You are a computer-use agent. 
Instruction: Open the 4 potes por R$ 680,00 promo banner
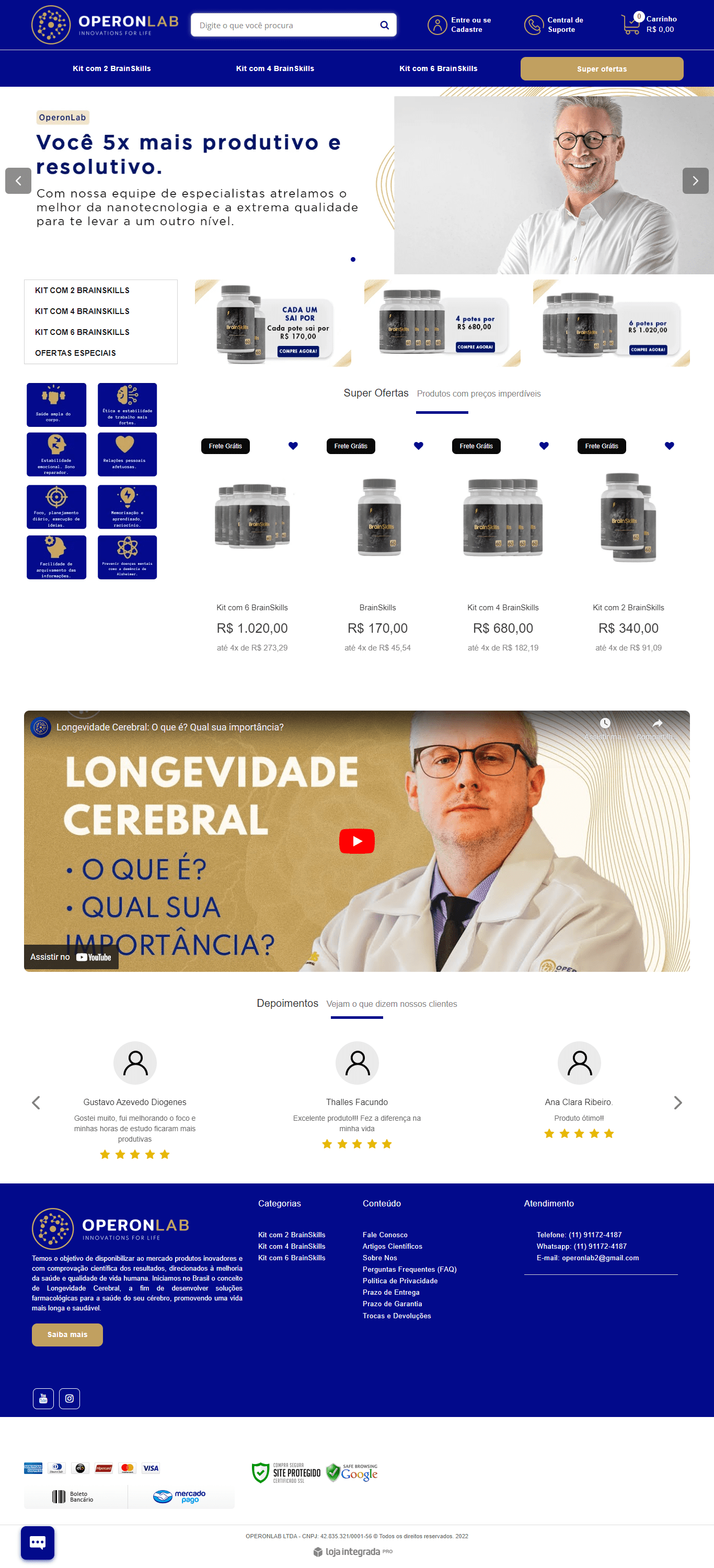(442, 323)
